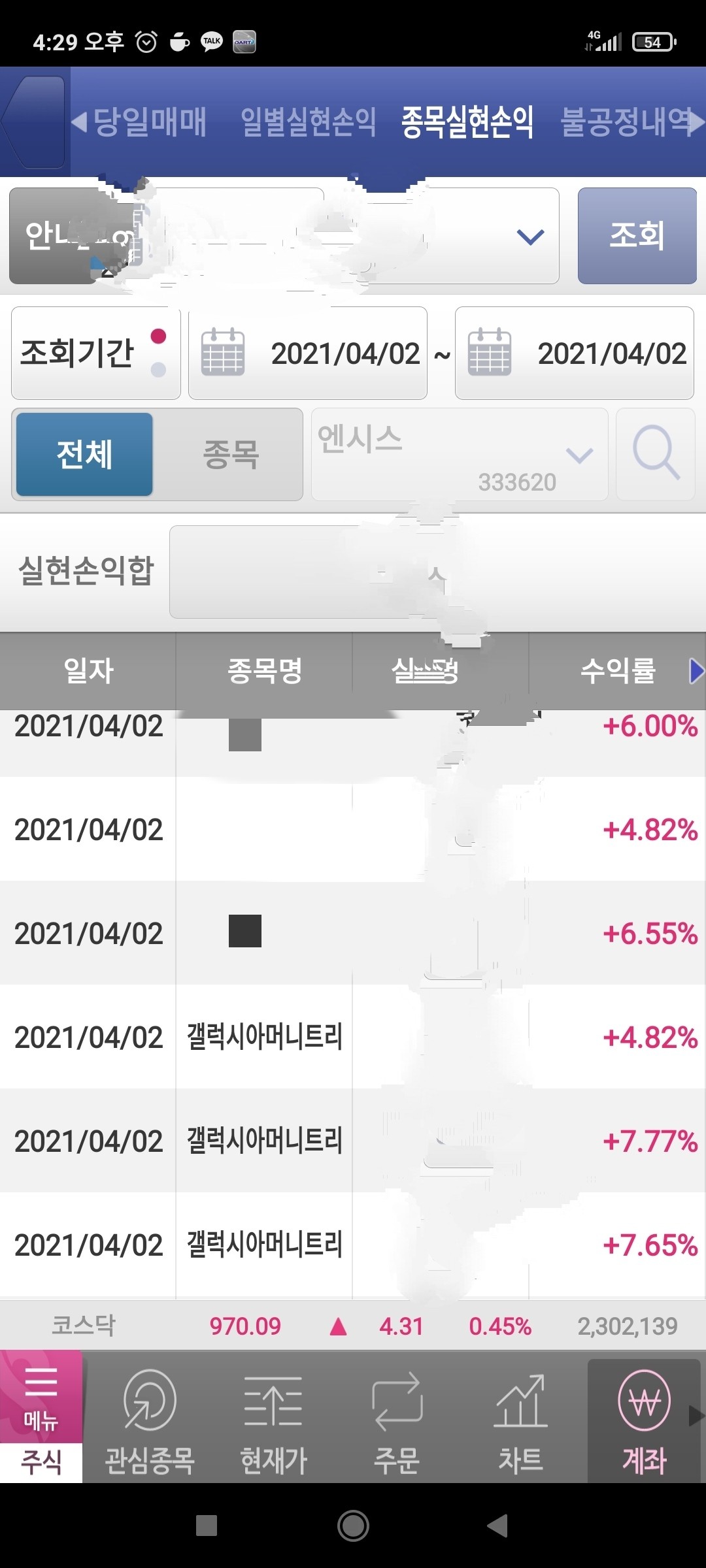Go back using the top-left arrow

[x=34, y=122]
